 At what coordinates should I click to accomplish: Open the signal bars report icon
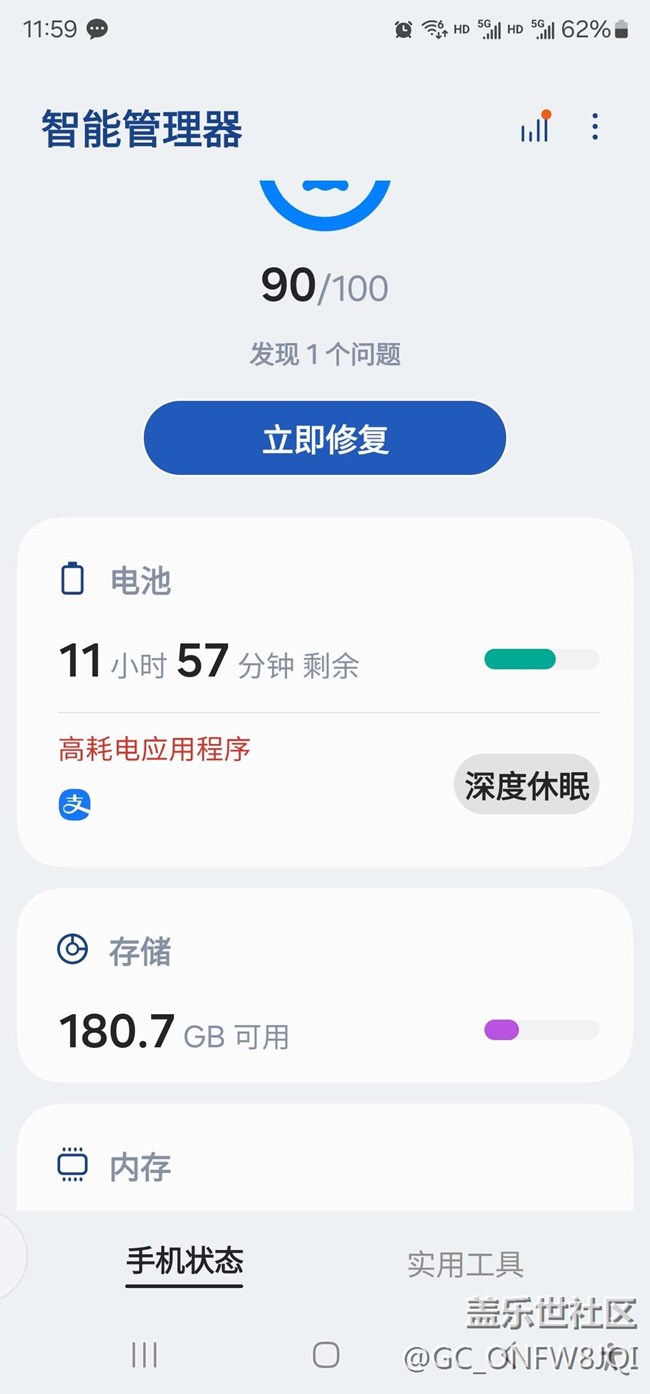[x=535, y=127]
